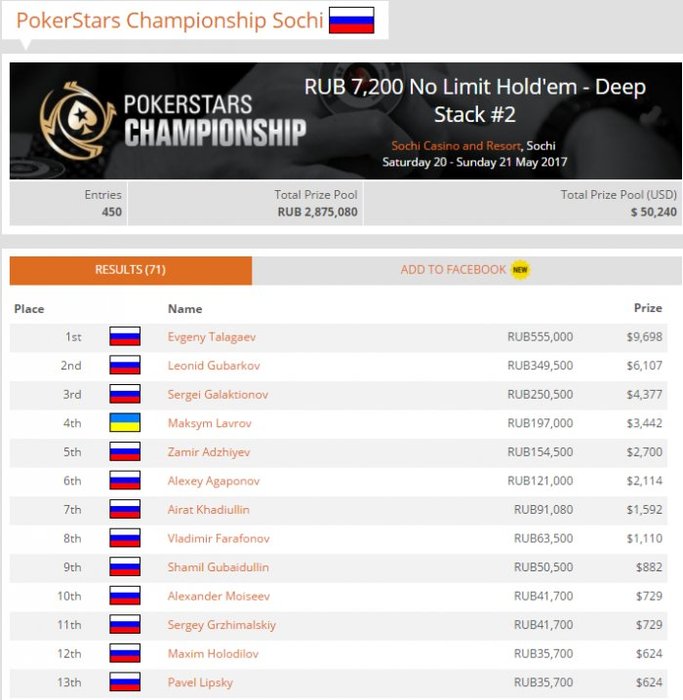Tap Alexey Agaponov's name link
This screenshot has height=700, width=683.
click(213, 481)
